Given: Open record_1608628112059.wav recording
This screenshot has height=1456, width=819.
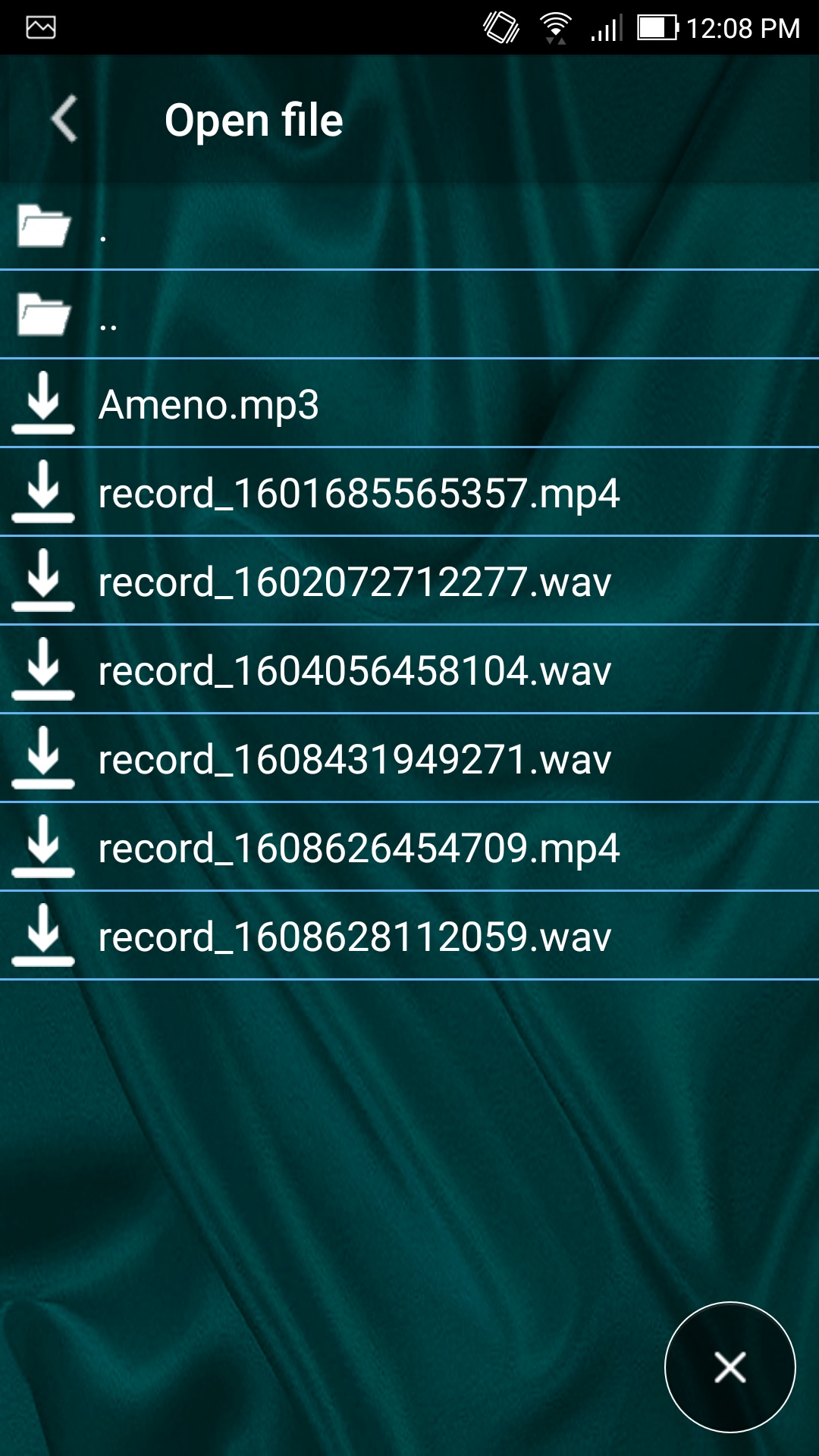Looking at the screenshot, I should point(356,937).
